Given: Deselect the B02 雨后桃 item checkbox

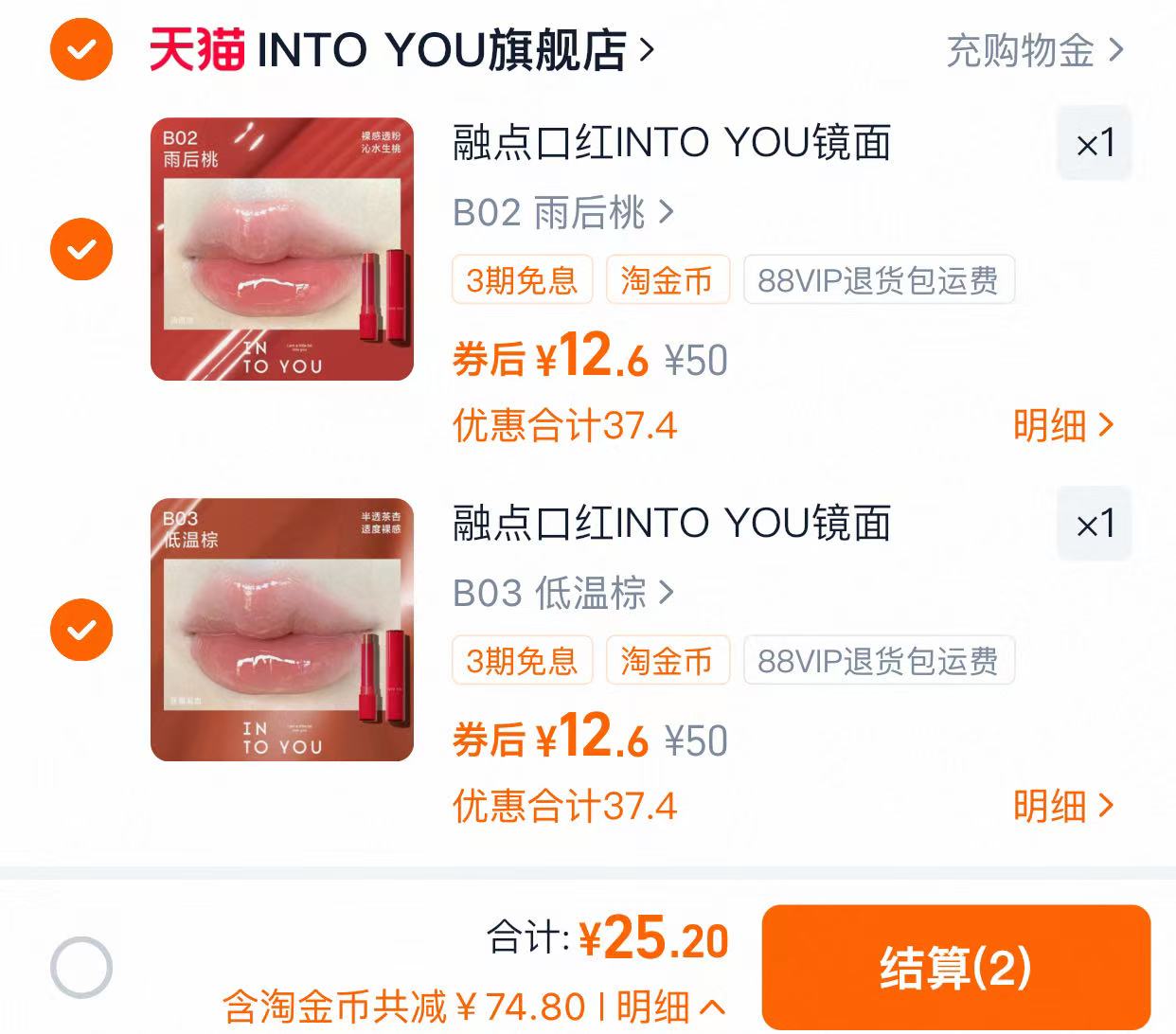Looking at the screenshot, I should click(x=81, y=249).
